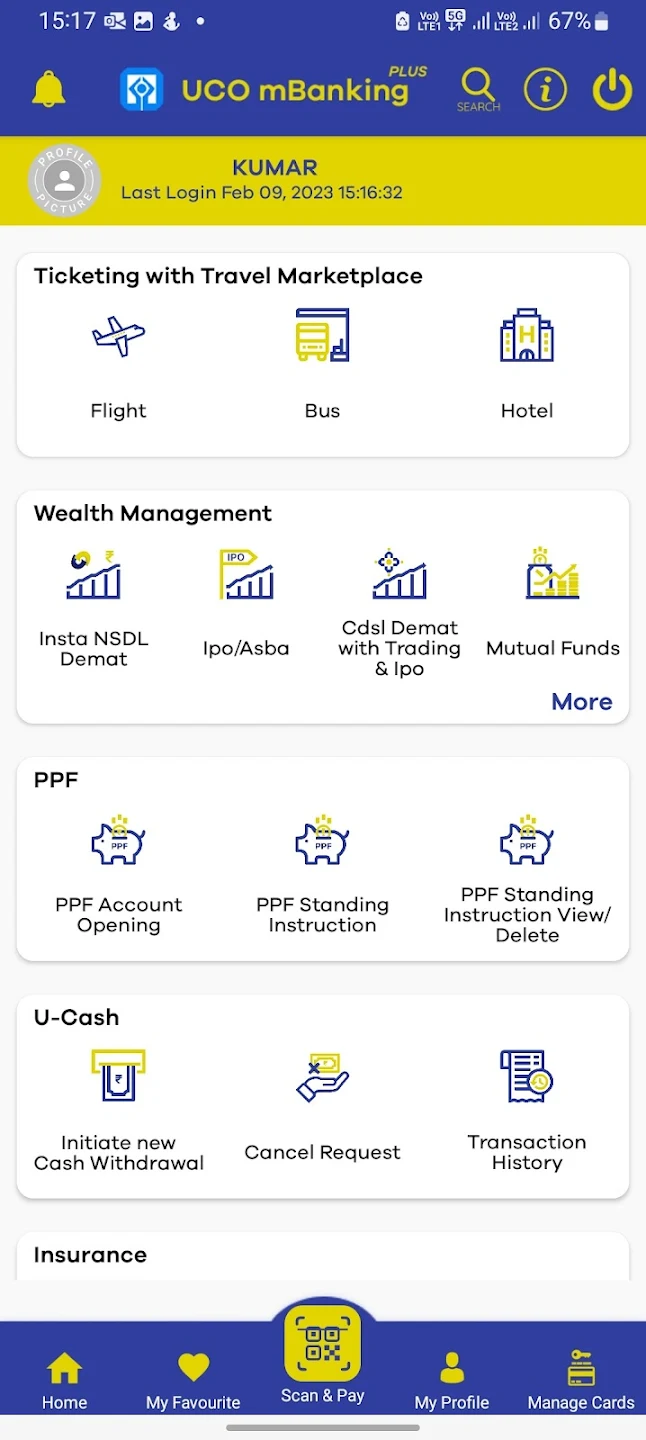The image size is (646, 1440).
Task: Log out using the power icon
Action: tap(612, 90)
